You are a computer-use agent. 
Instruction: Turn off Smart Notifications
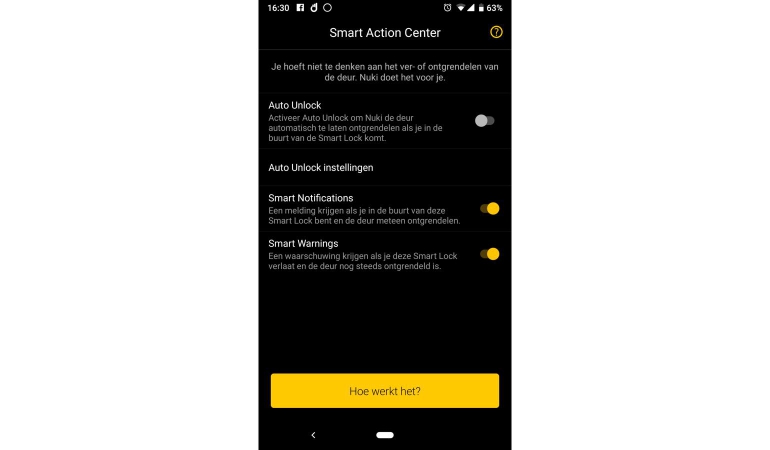[x=489, y=208]
